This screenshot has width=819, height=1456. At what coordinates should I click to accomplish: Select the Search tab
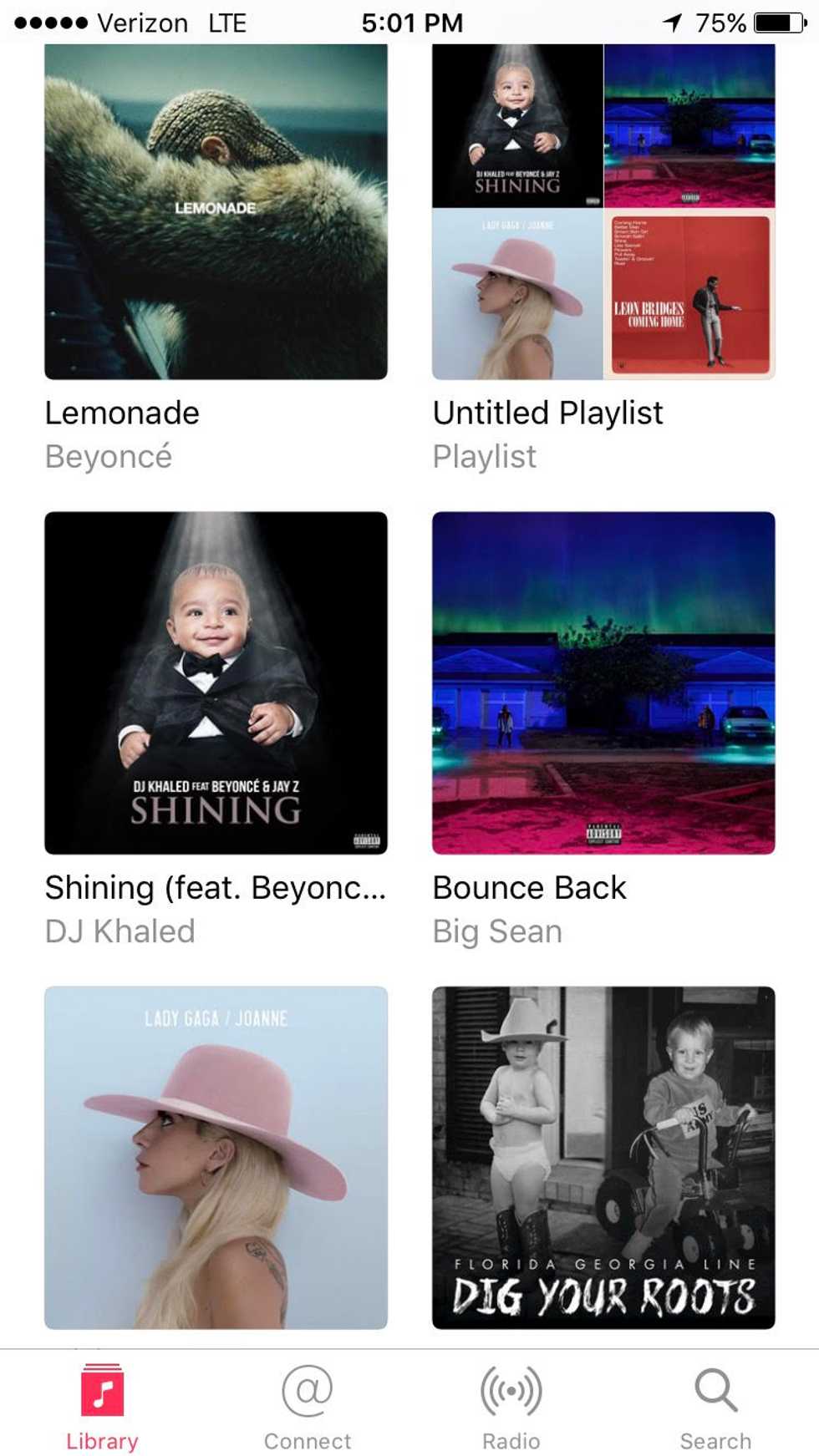[715, 1406]
